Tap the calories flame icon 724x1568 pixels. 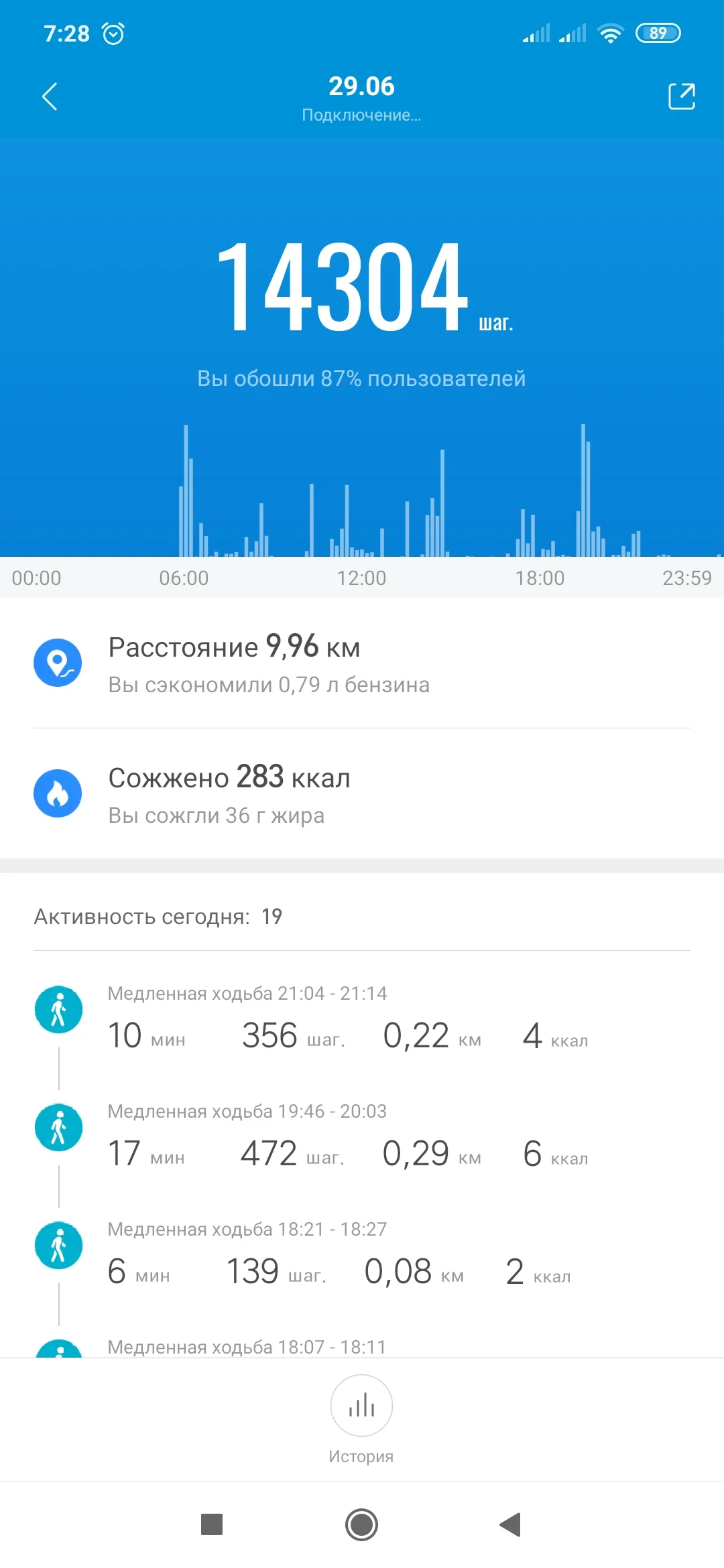(58, 793)
